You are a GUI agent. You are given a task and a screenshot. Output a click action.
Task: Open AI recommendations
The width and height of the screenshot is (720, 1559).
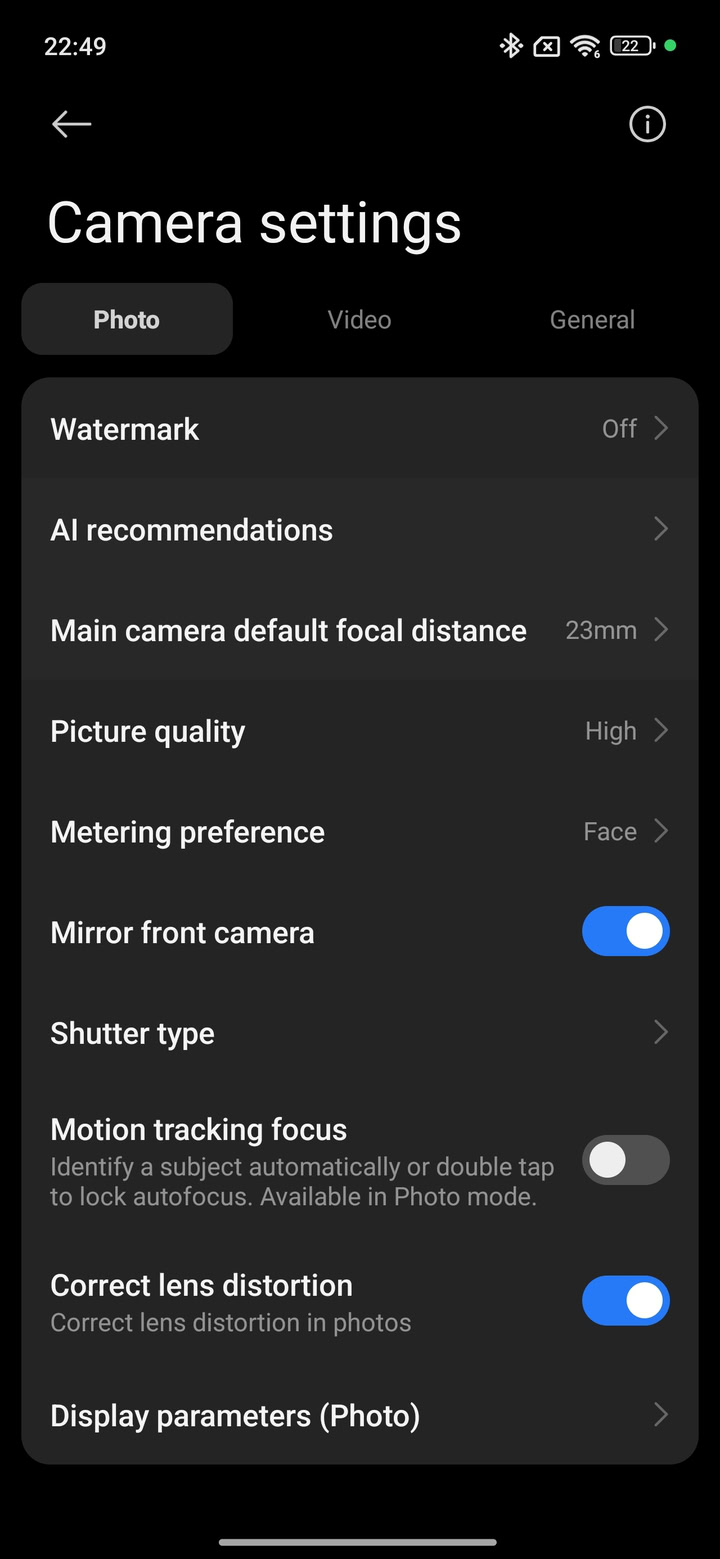click(360, 530)
